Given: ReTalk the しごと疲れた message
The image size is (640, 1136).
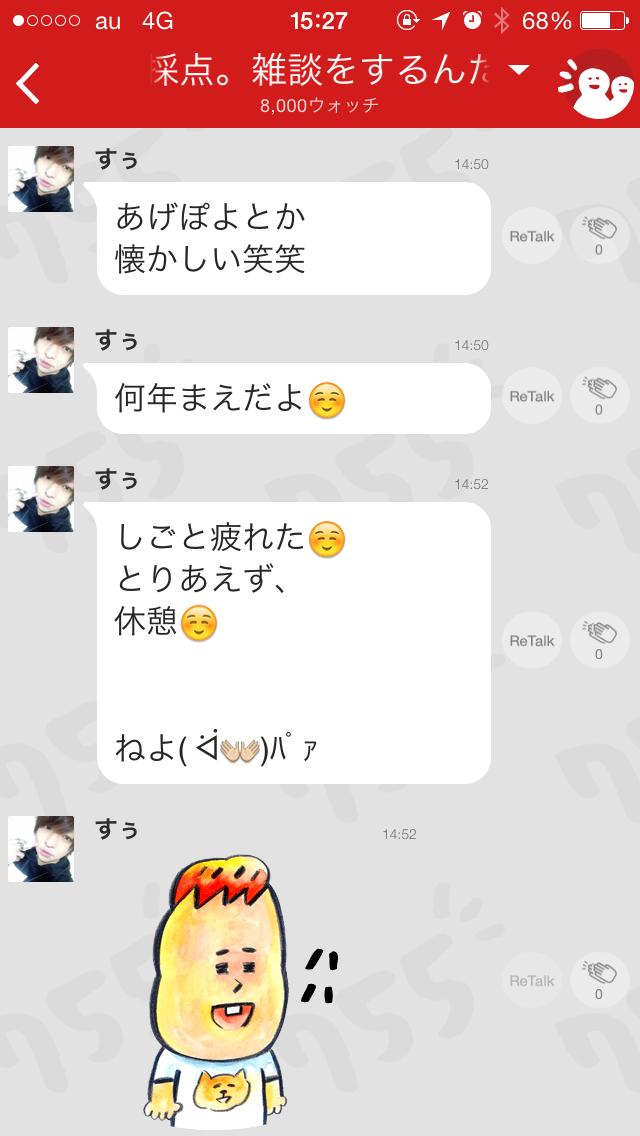Looking at the screenshot, I should coord(531,641).
